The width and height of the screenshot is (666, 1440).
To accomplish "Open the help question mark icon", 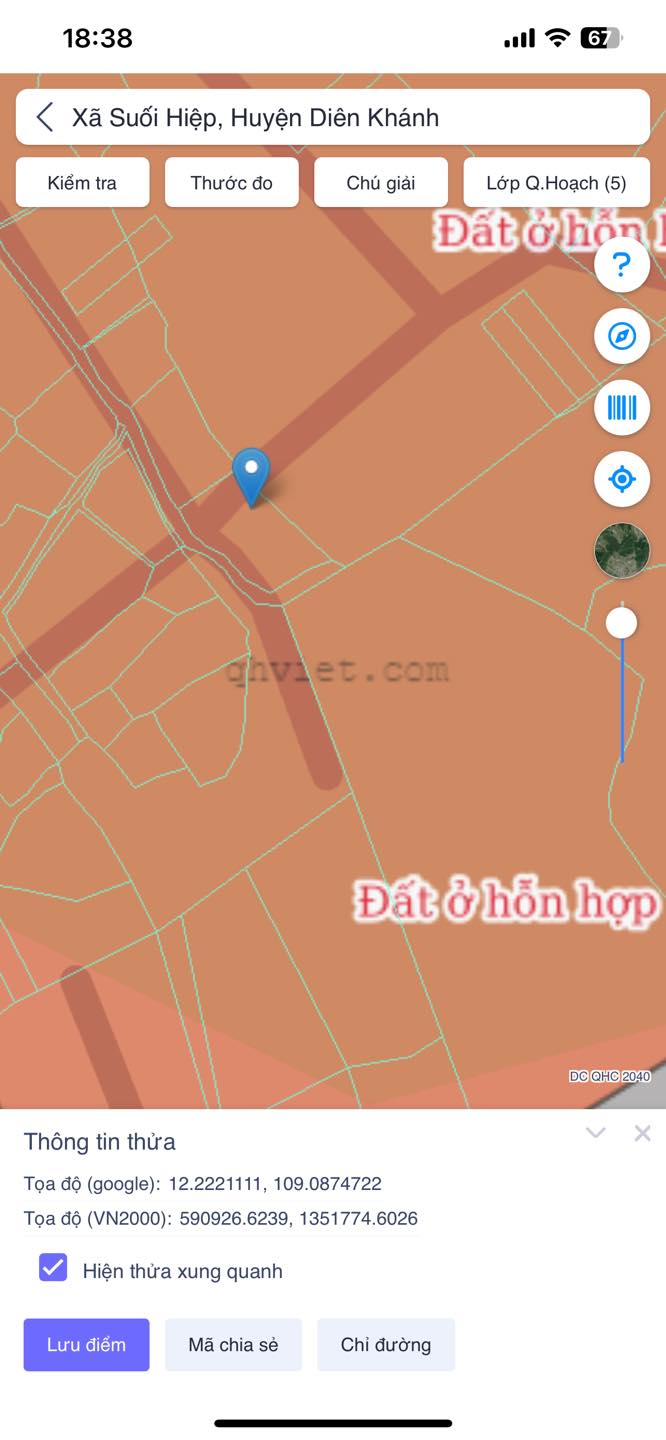I will tap(622, 265).
